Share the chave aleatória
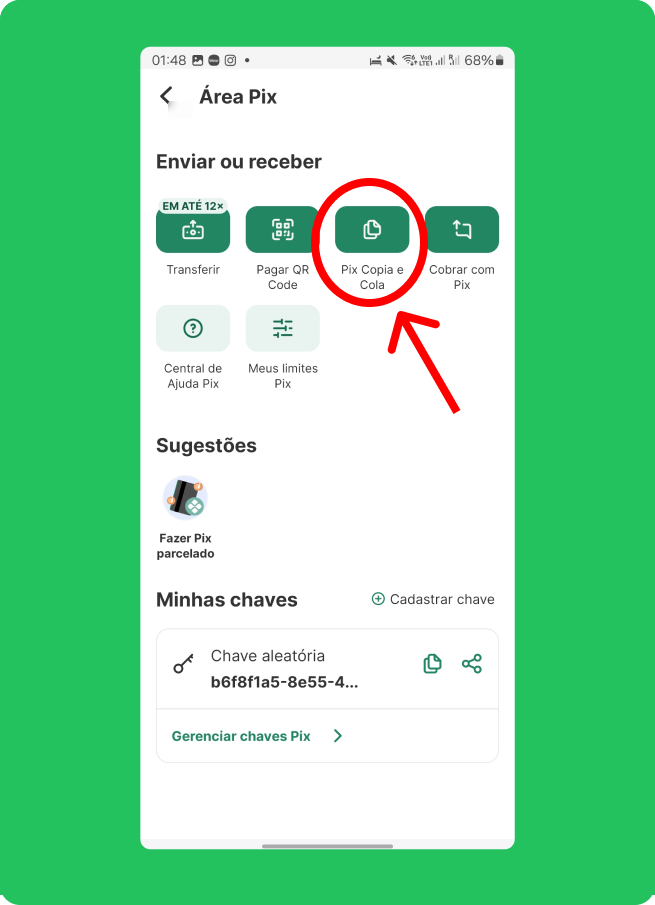Viewport: 655px width, 905px height. click(x=472, y=663)
